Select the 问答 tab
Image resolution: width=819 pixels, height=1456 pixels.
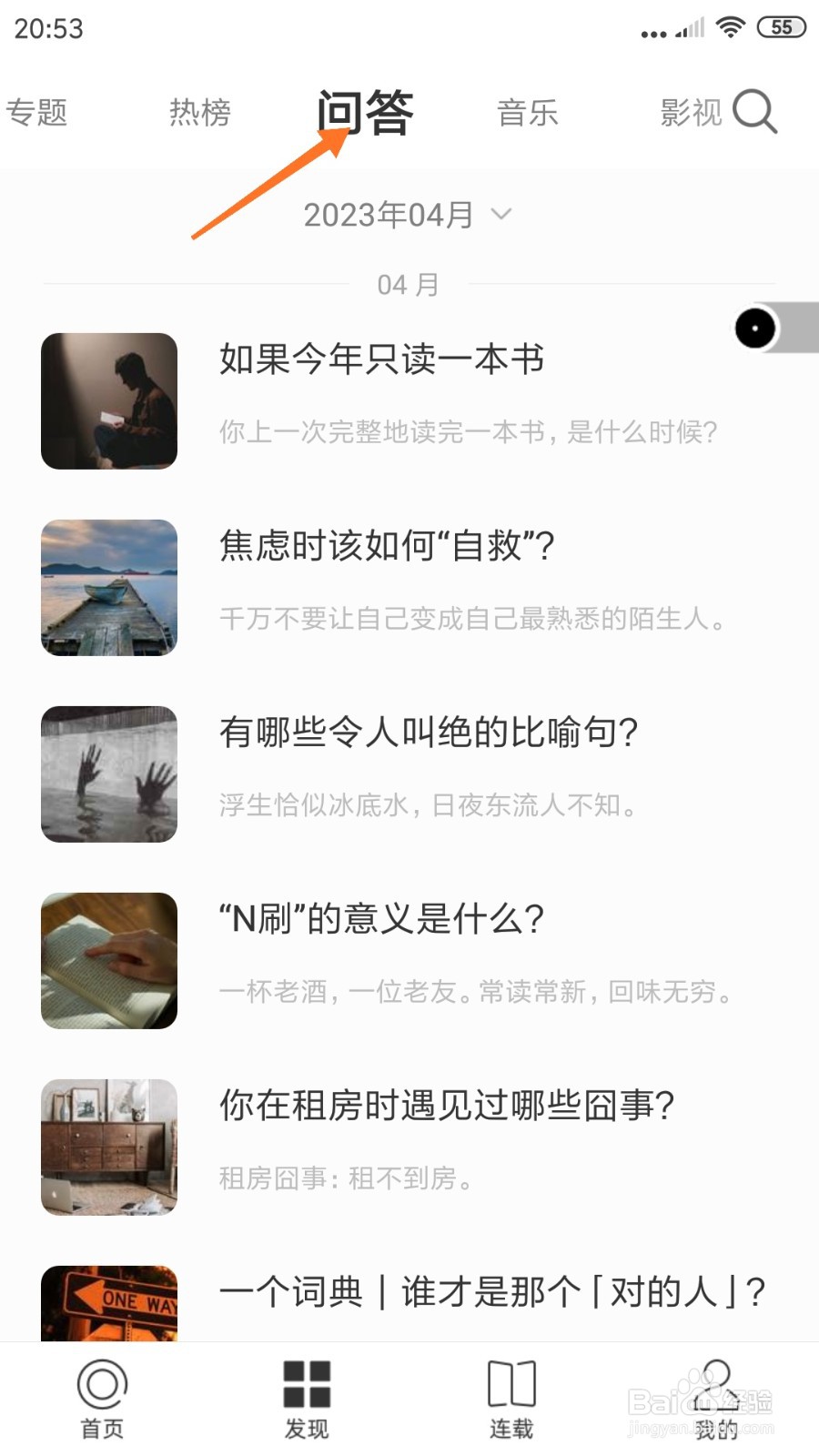366,113
